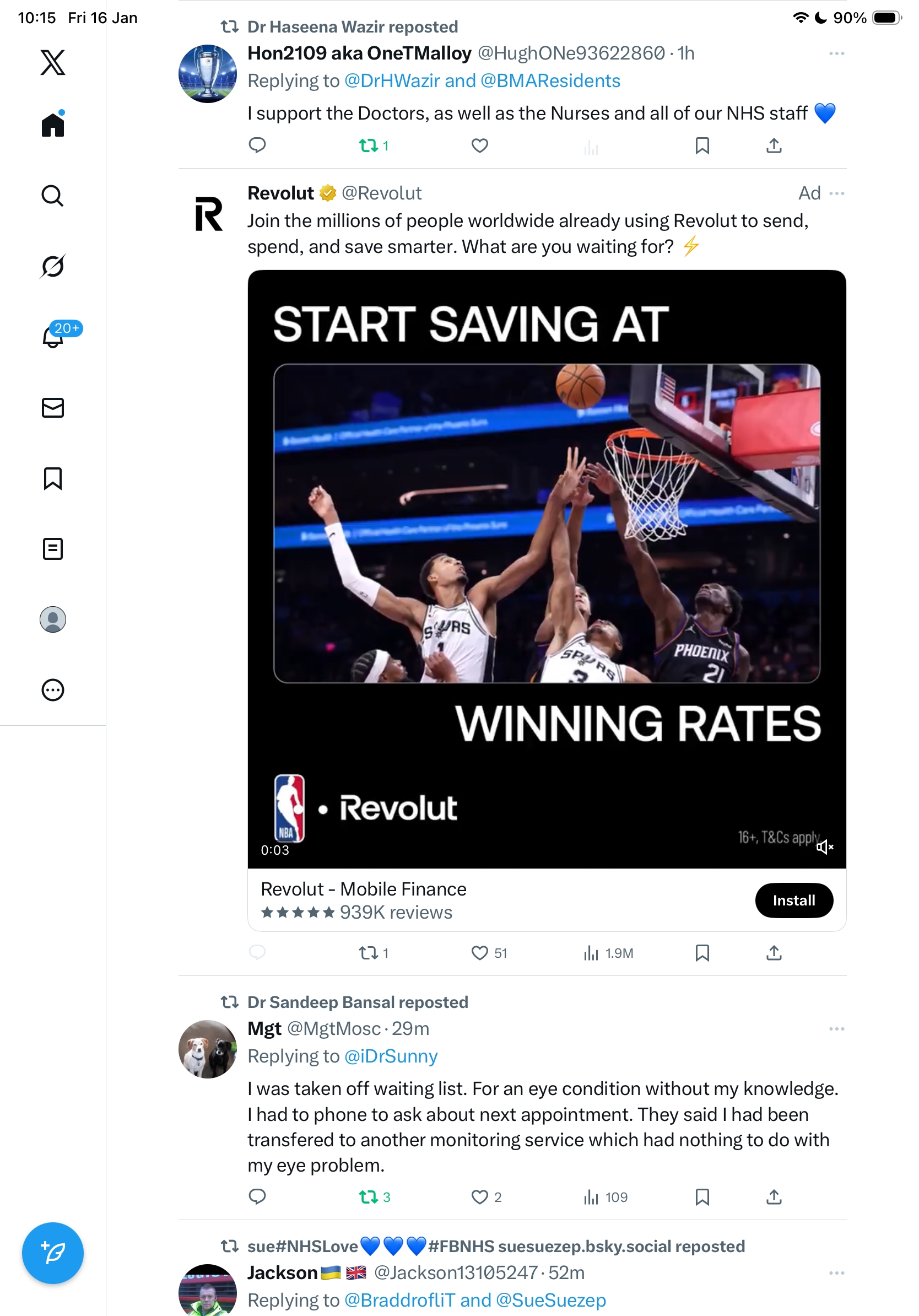Image resolution: width=919 pixels, height=1316 pixels.
Task: Visit the @iDrSunny profile link
Action: click(x=391, y=1056)
